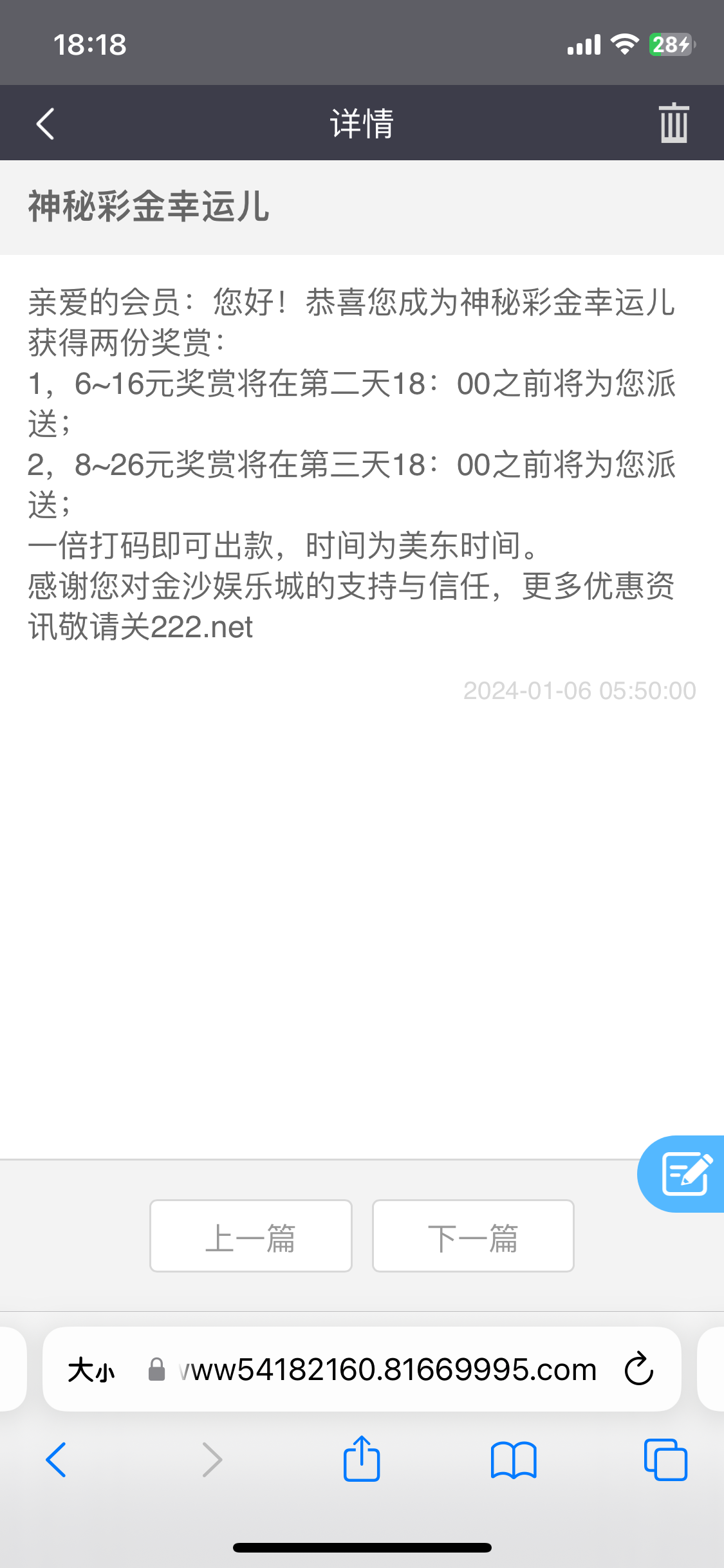Share this page from Safari toolbar

(362, 1460)
